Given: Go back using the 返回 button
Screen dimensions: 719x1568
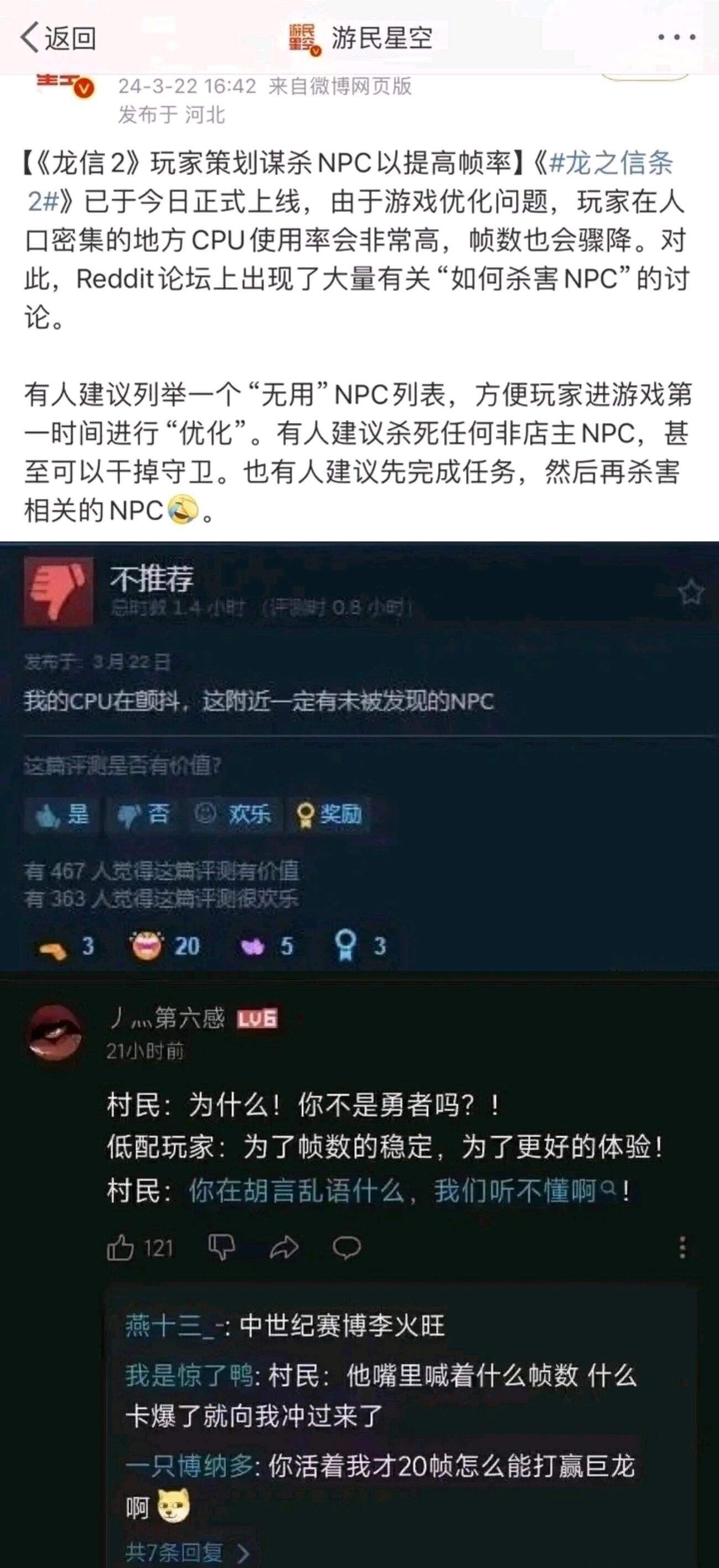Looking at the screenshot, I should coord(59,38).
